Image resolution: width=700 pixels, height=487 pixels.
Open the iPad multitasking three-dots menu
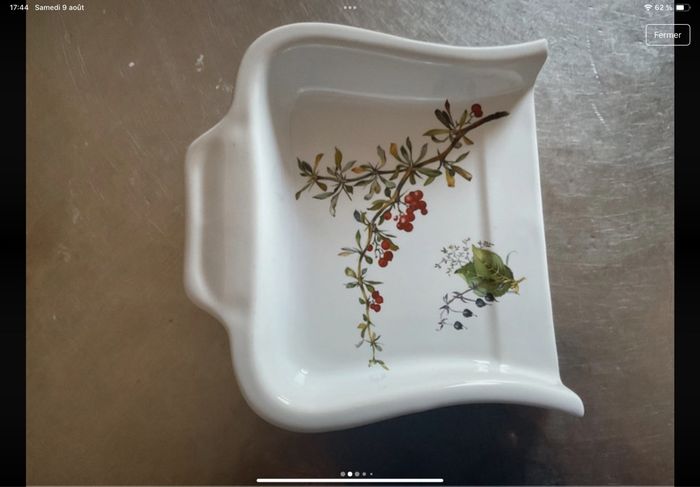349,7
